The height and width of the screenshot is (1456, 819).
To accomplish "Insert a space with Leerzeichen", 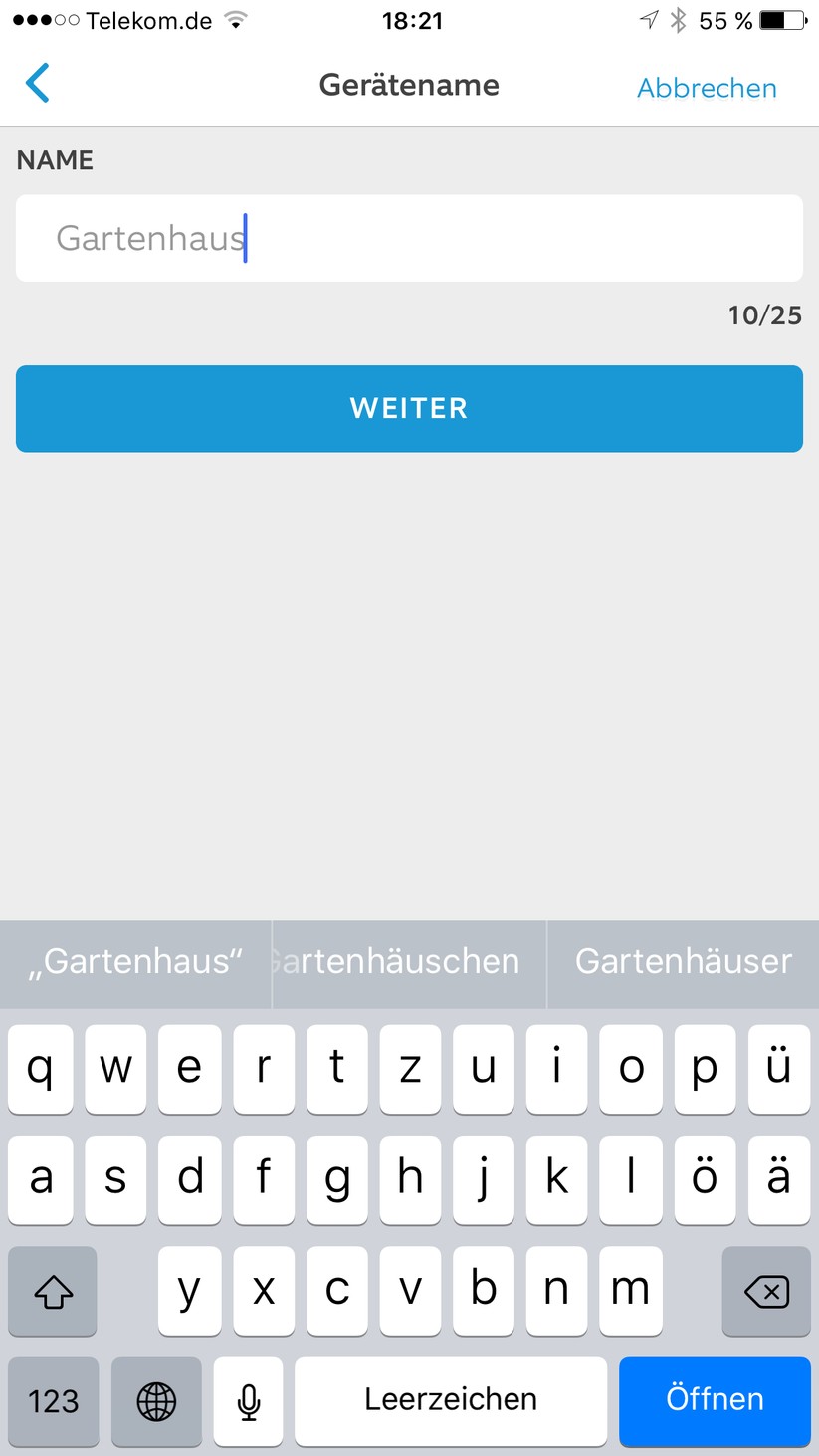I will (450, 1399).
